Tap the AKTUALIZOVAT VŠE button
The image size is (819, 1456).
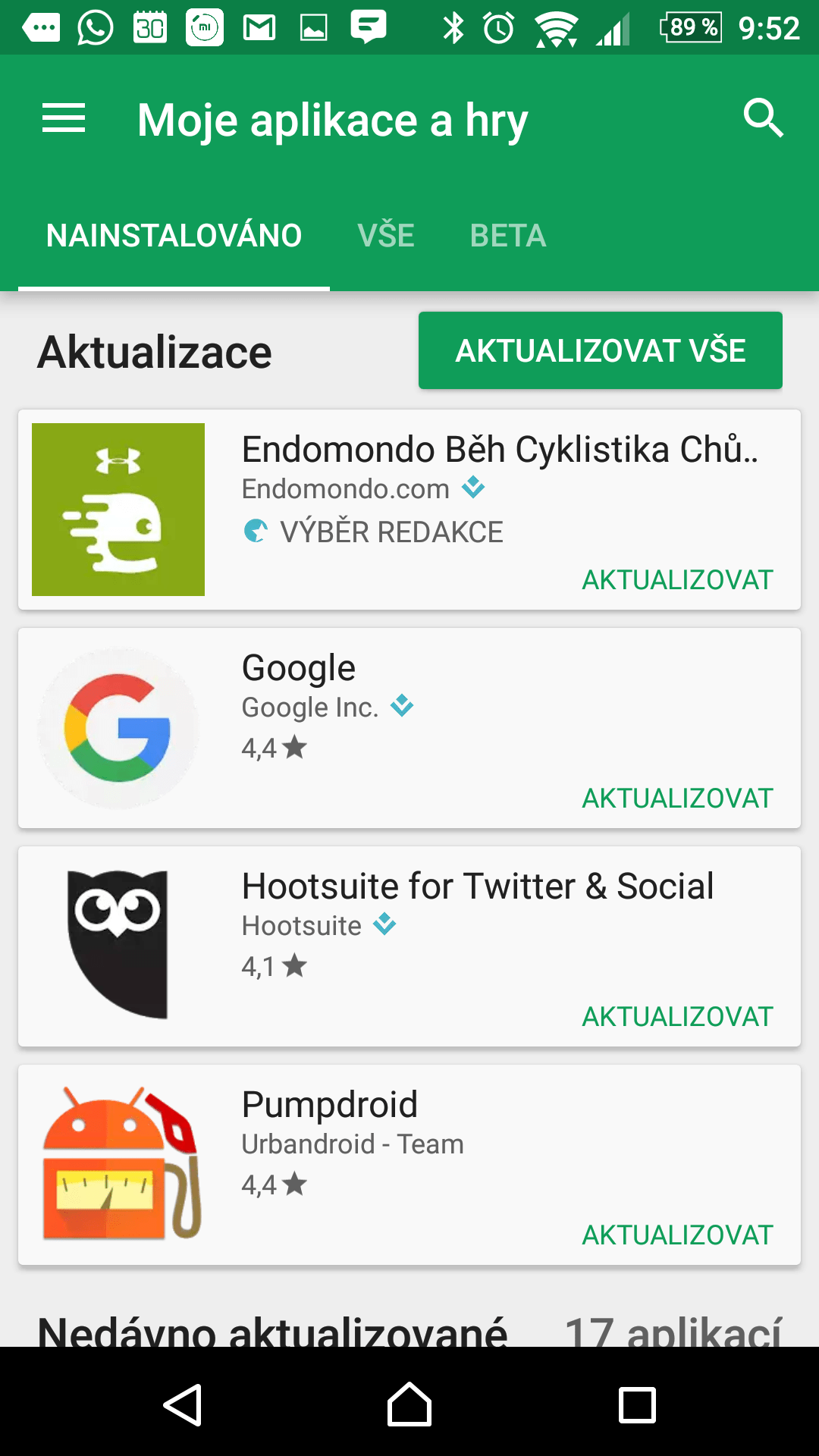[601, 350]
